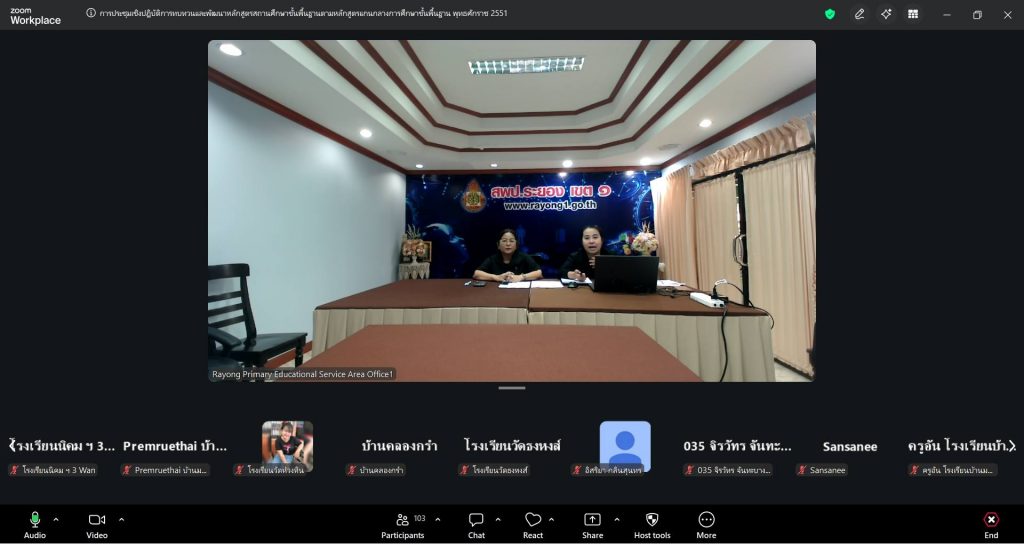The width and height of the screenshot is (1024, 544).
Task: Expand the arrow next to Chat
Action: pos(498,519)
